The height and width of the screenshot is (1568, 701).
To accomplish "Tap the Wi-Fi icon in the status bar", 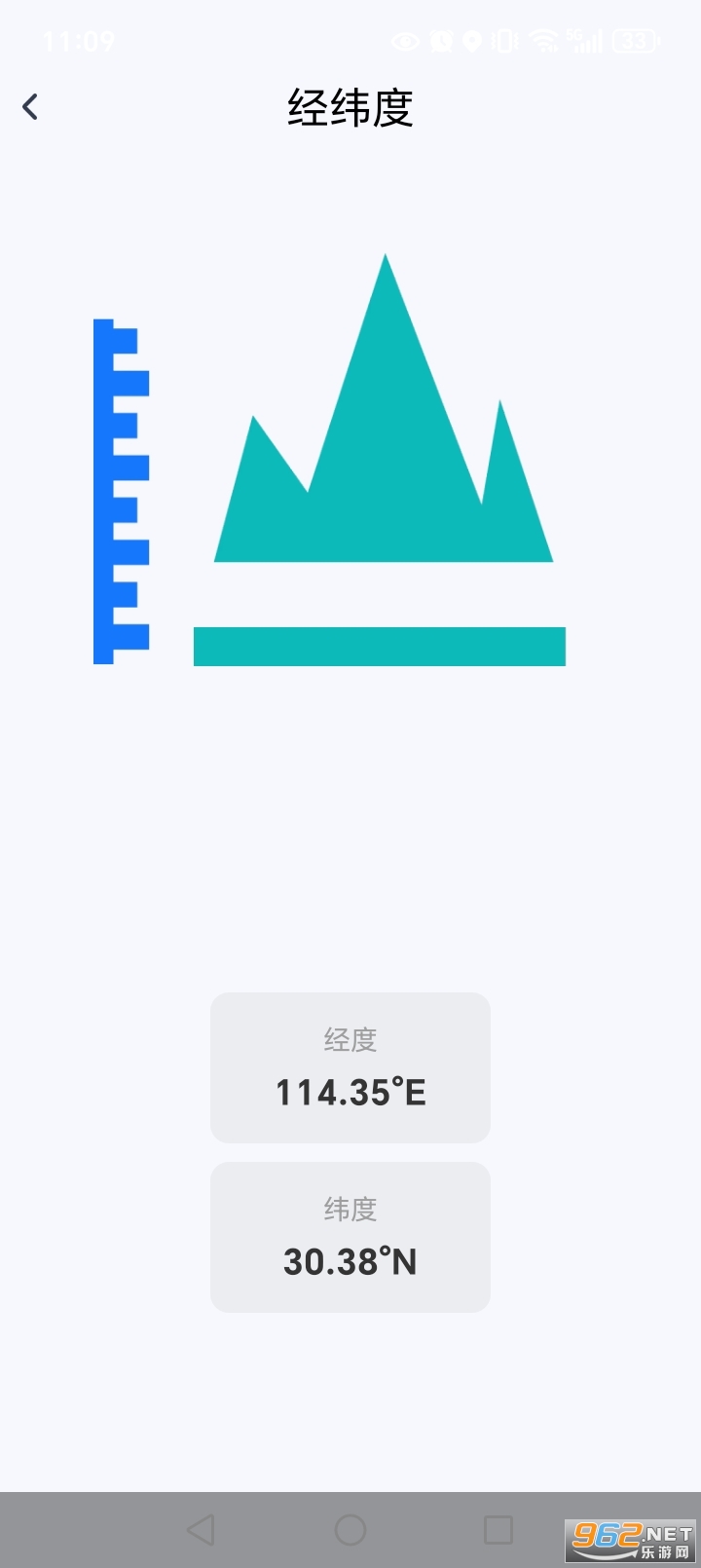I will [x=541, y=41].
